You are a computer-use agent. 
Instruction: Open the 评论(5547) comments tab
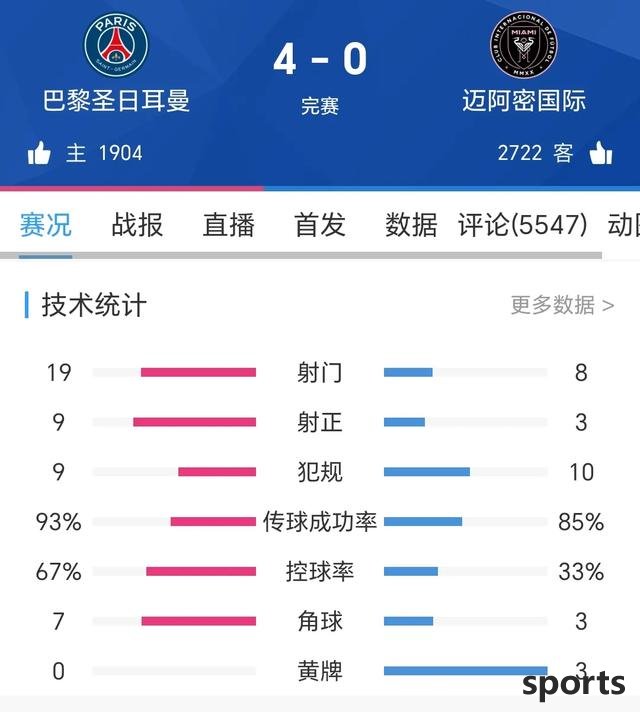pos(522,225)
